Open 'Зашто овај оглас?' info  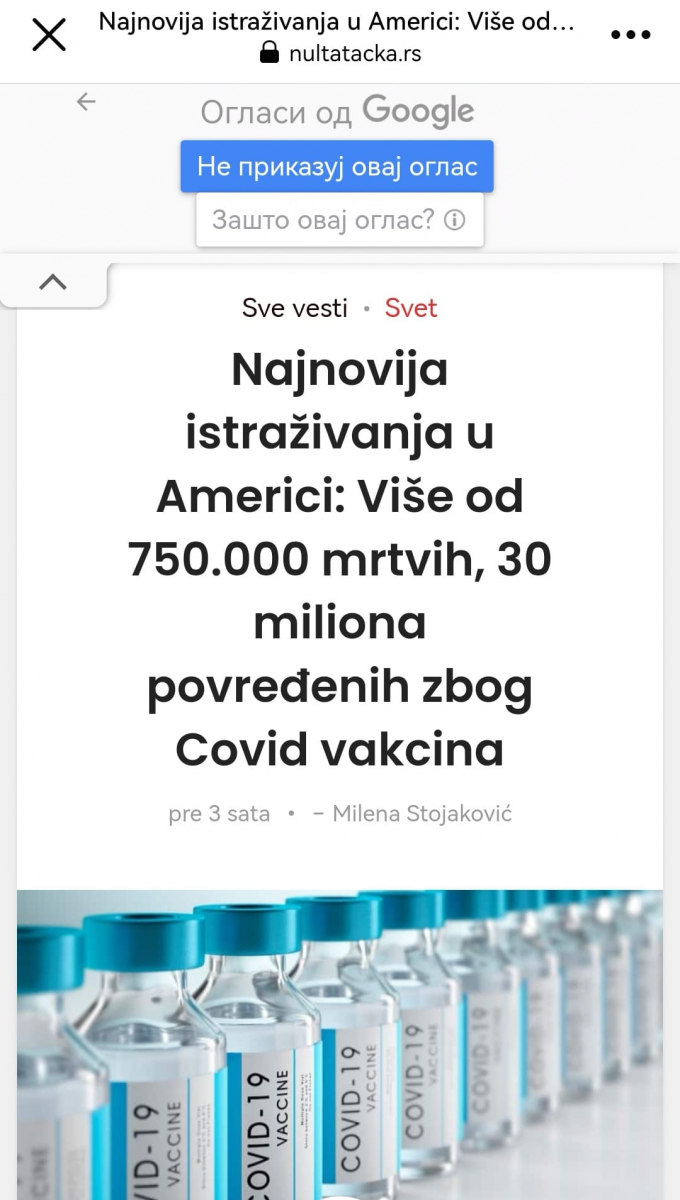339,220
